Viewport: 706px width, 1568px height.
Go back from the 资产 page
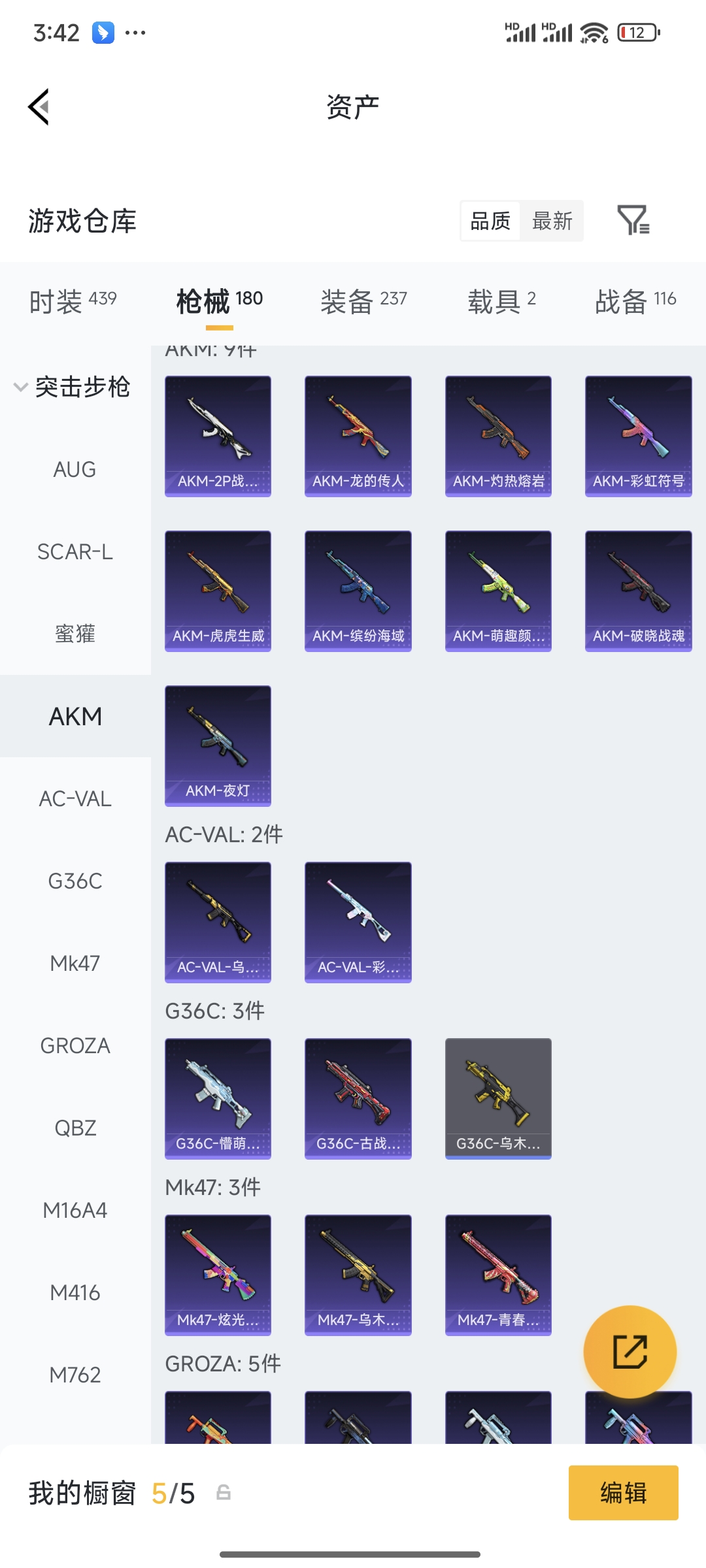[x=39, y=106]
